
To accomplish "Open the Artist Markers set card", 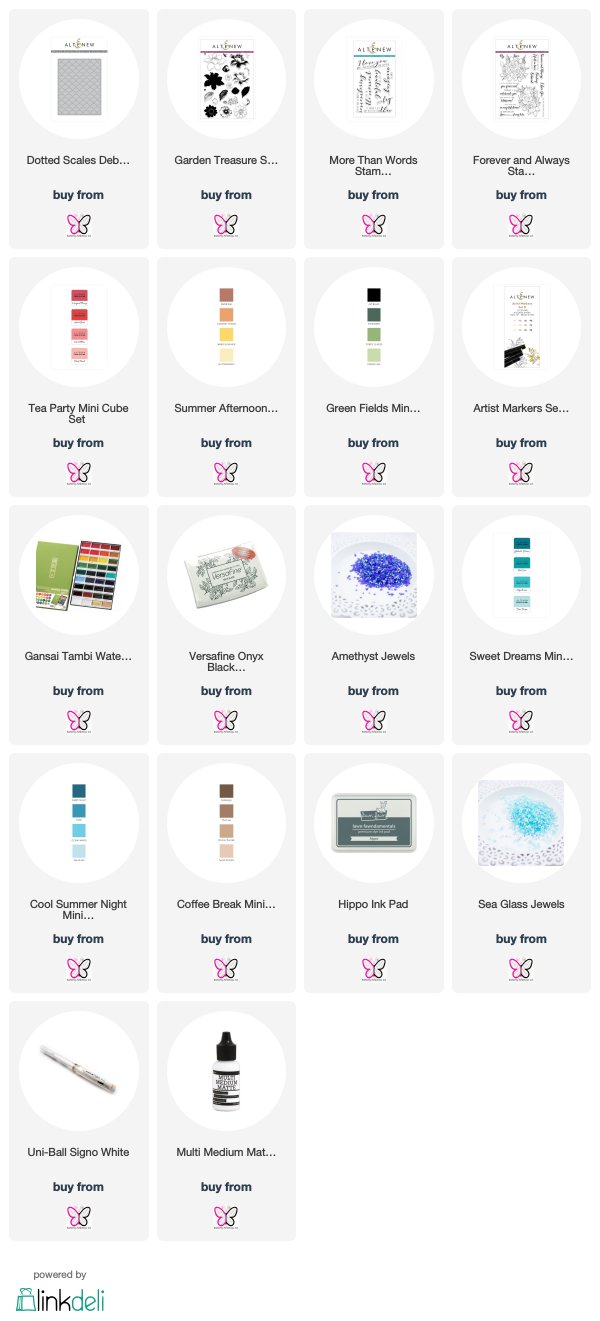I will point(521,377).
